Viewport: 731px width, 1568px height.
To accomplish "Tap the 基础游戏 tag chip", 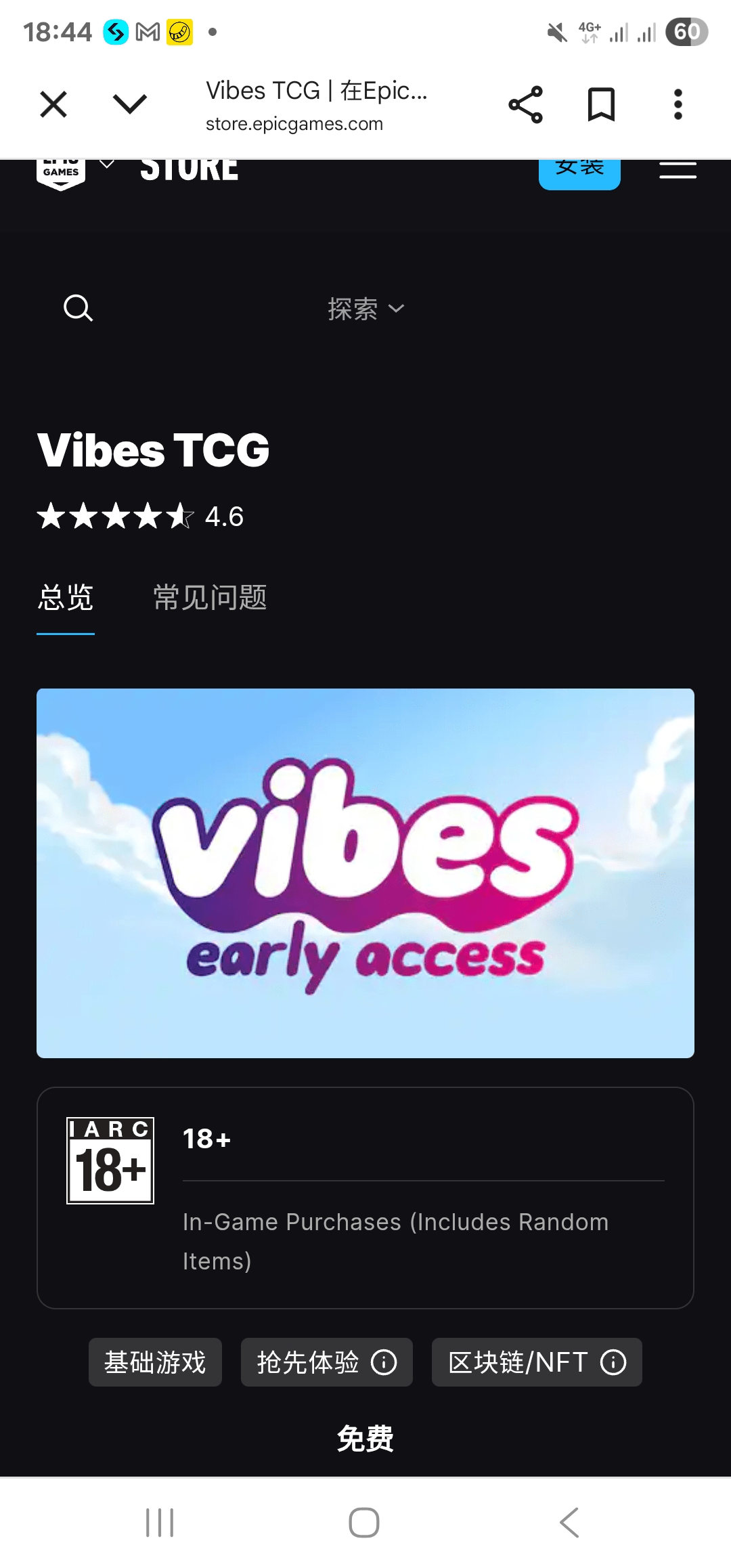I will click(x=155, y=1362).
